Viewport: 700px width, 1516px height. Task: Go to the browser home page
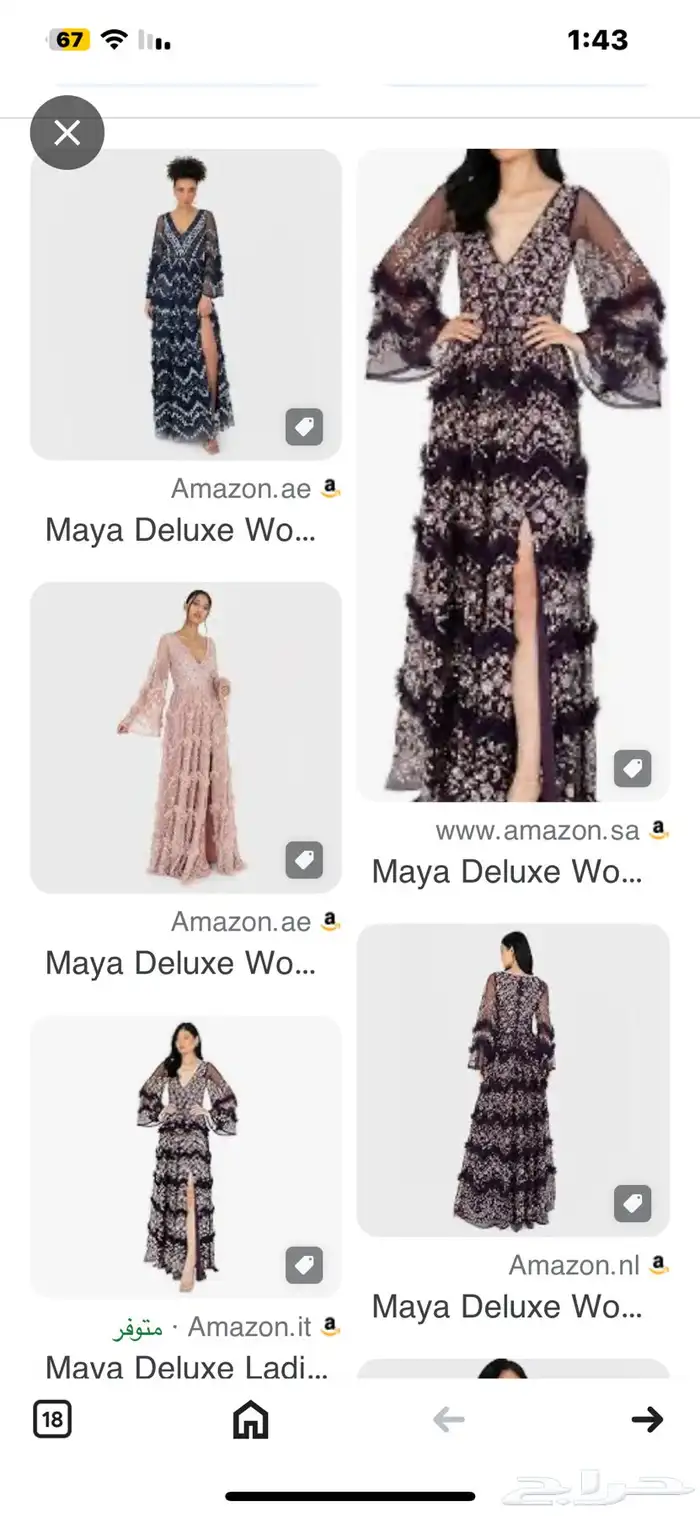click(250, 1418)
